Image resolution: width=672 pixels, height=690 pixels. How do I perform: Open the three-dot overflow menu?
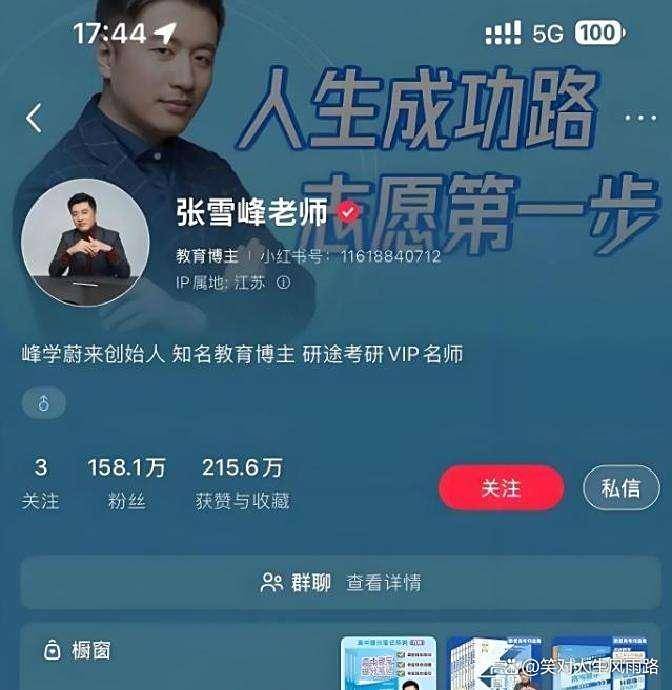(640, 118)
